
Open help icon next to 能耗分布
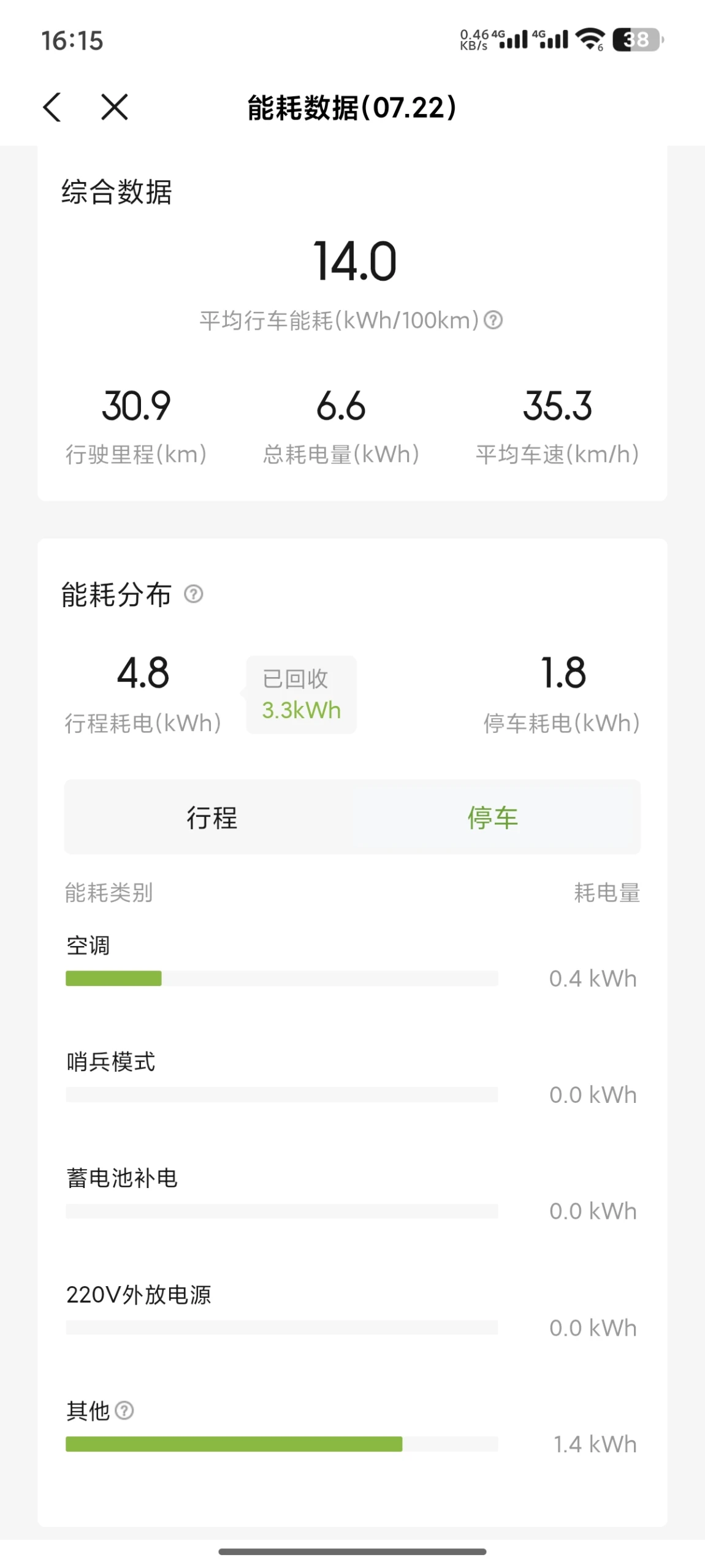[x=194, y=594]
